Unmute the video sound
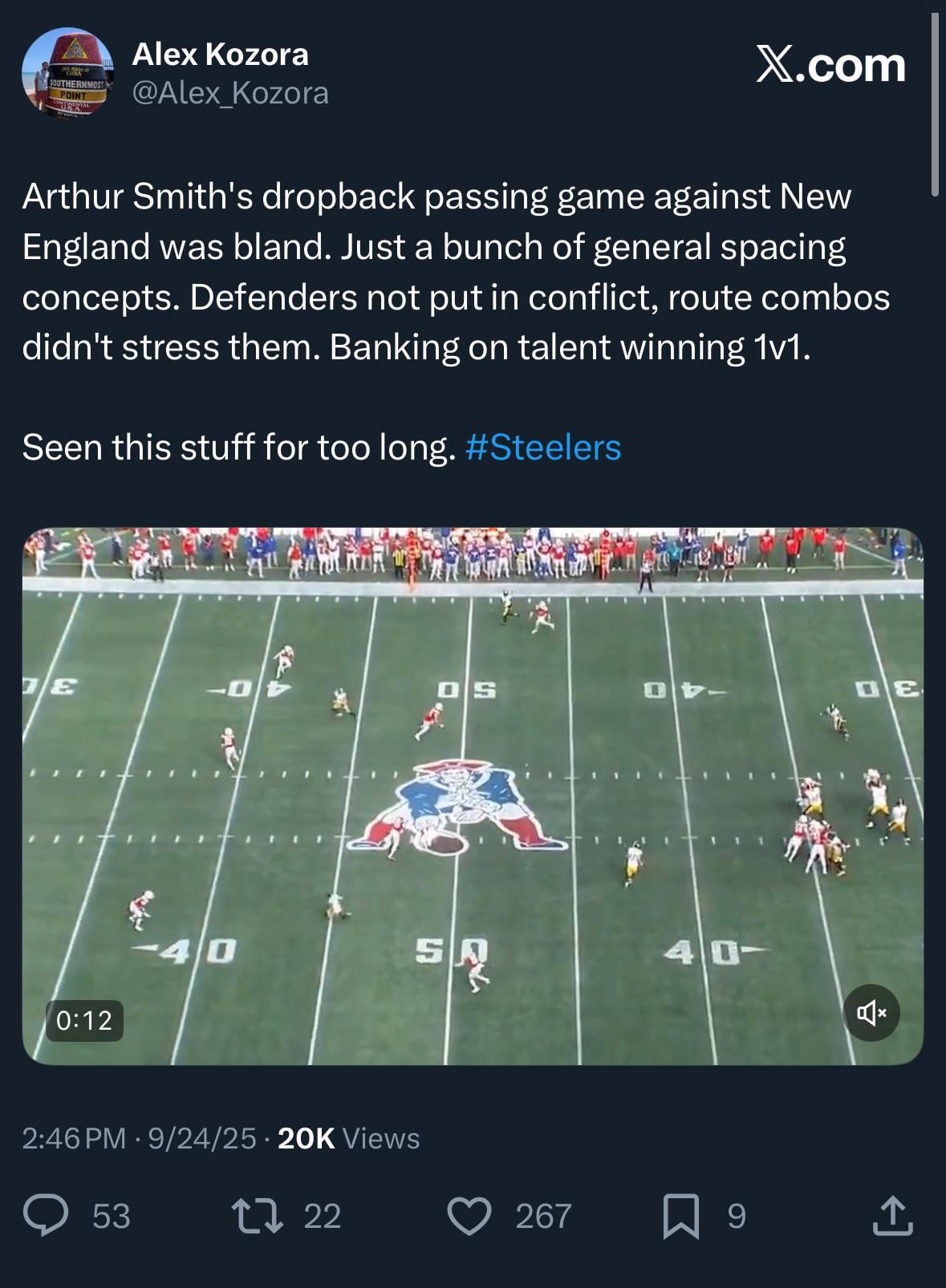 [871, 1013]
